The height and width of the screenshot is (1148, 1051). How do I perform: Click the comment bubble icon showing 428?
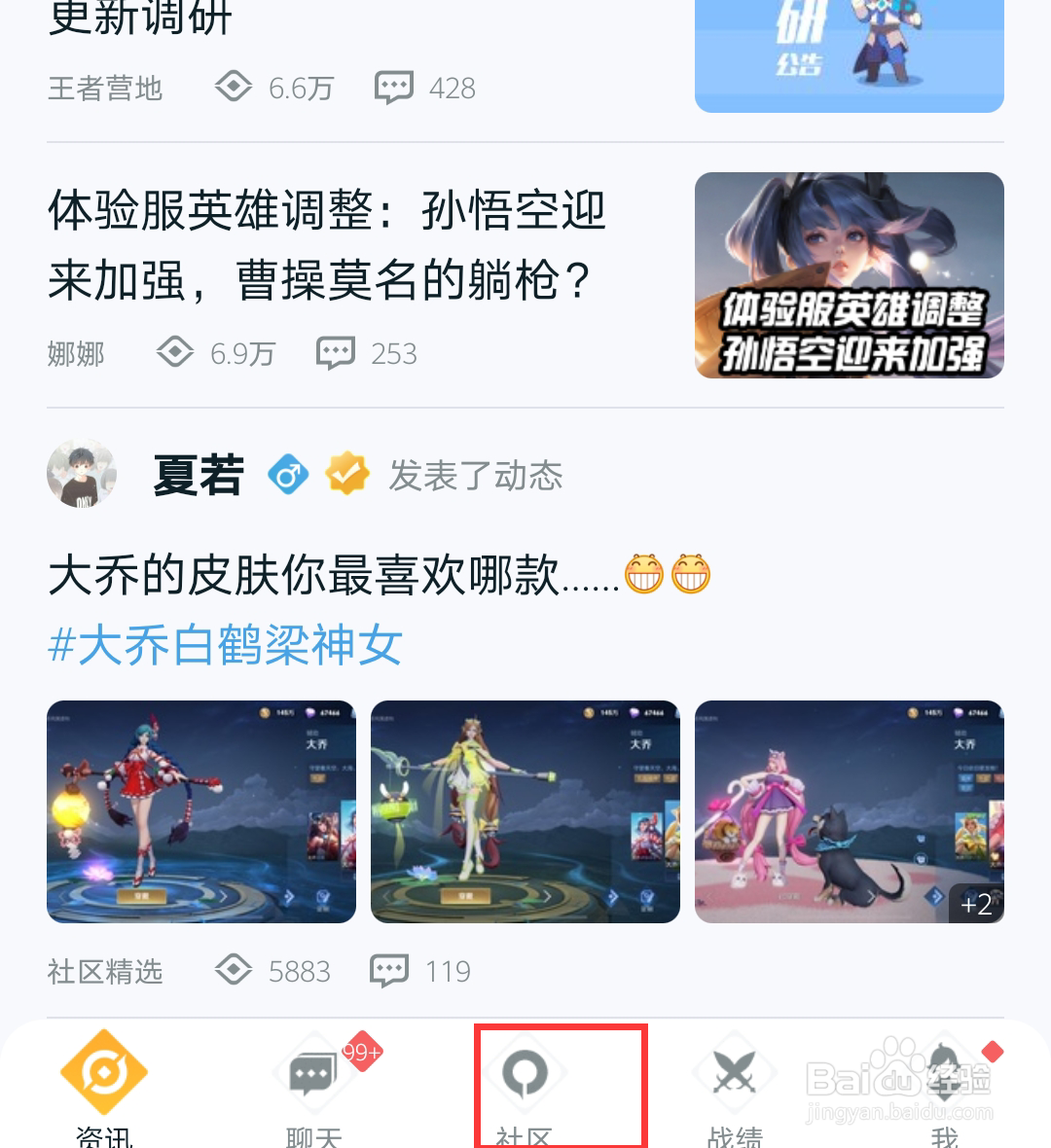[394, 86]
